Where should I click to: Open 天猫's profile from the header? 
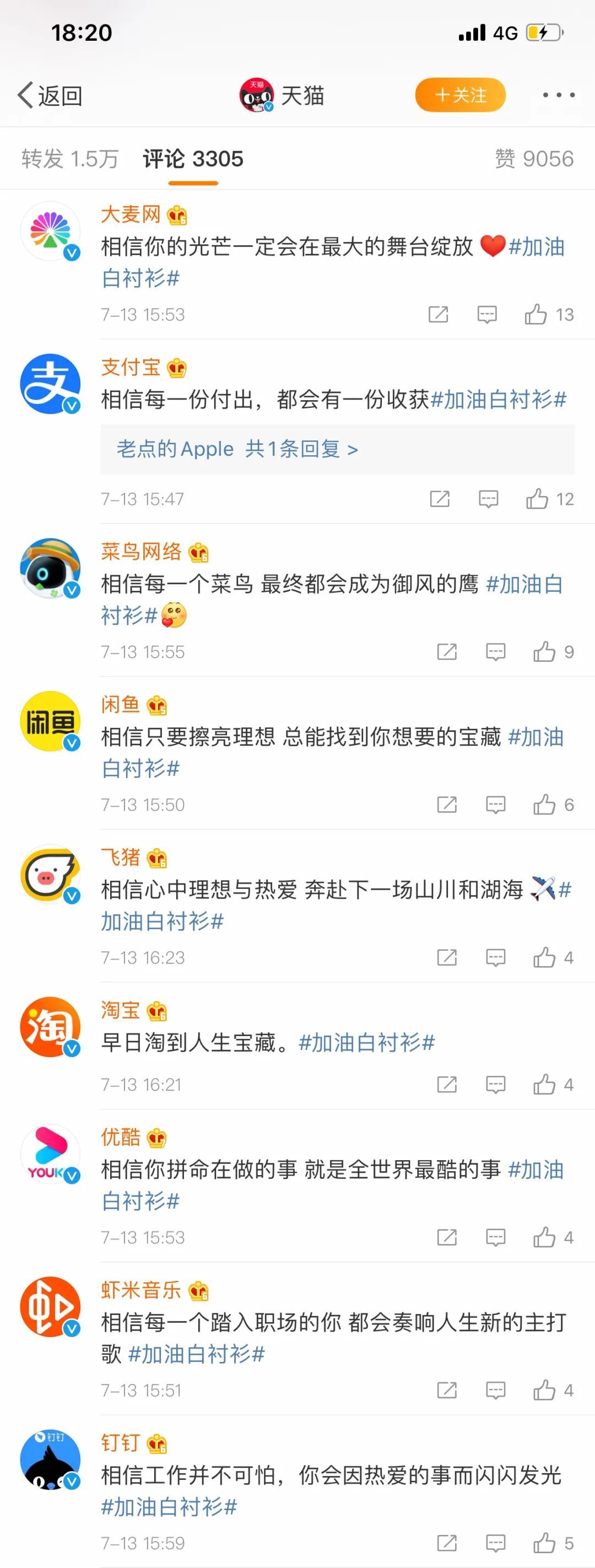pos(282,95)
